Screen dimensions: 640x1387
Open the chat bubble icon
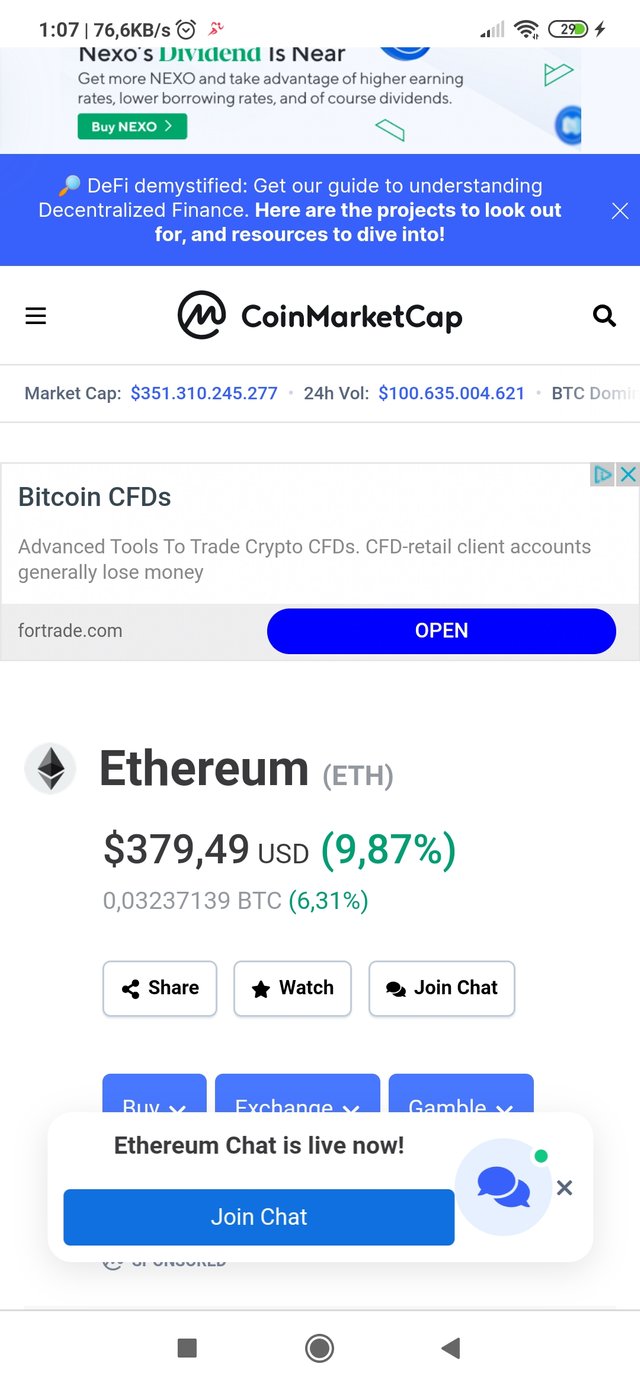(x=503, y=1187)
